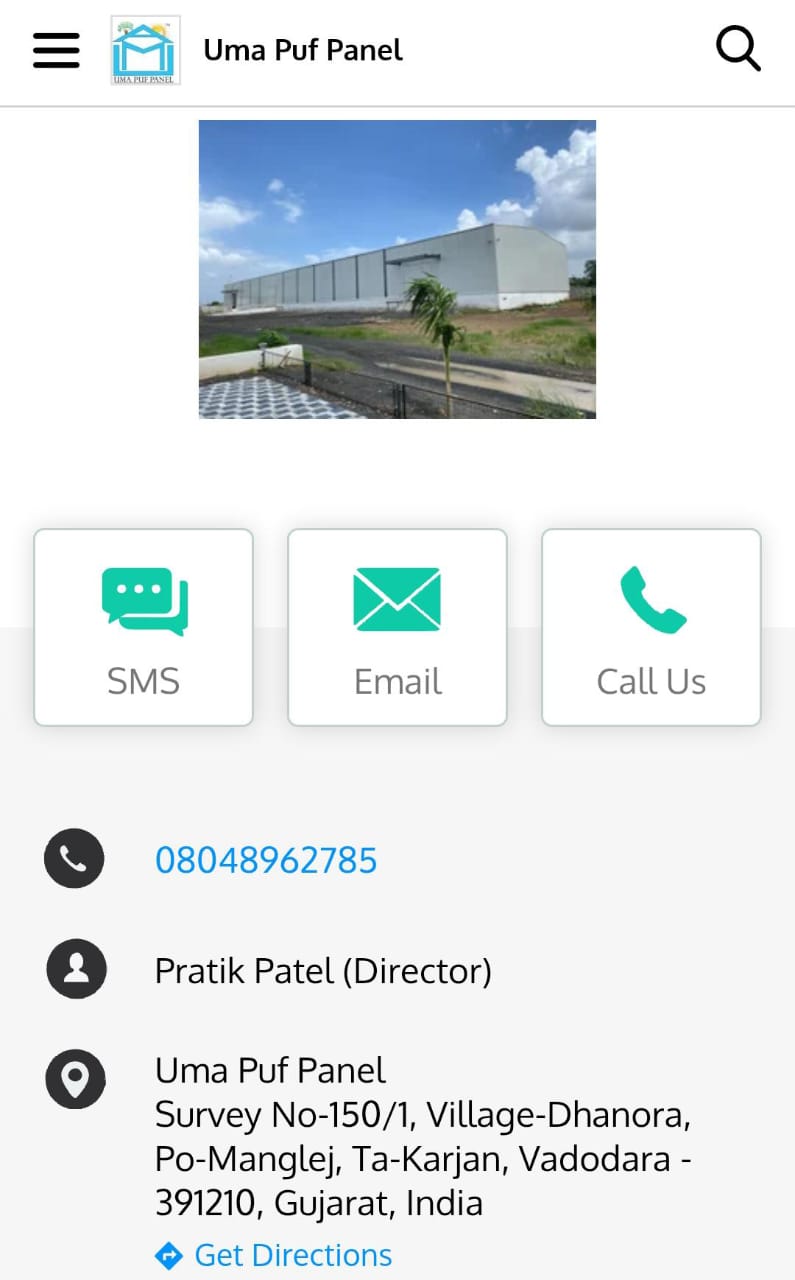The width and height of the screenshot is (795, 1280).
Task: Open the hamburger navigation menu
Action: (x=56, y=50)
